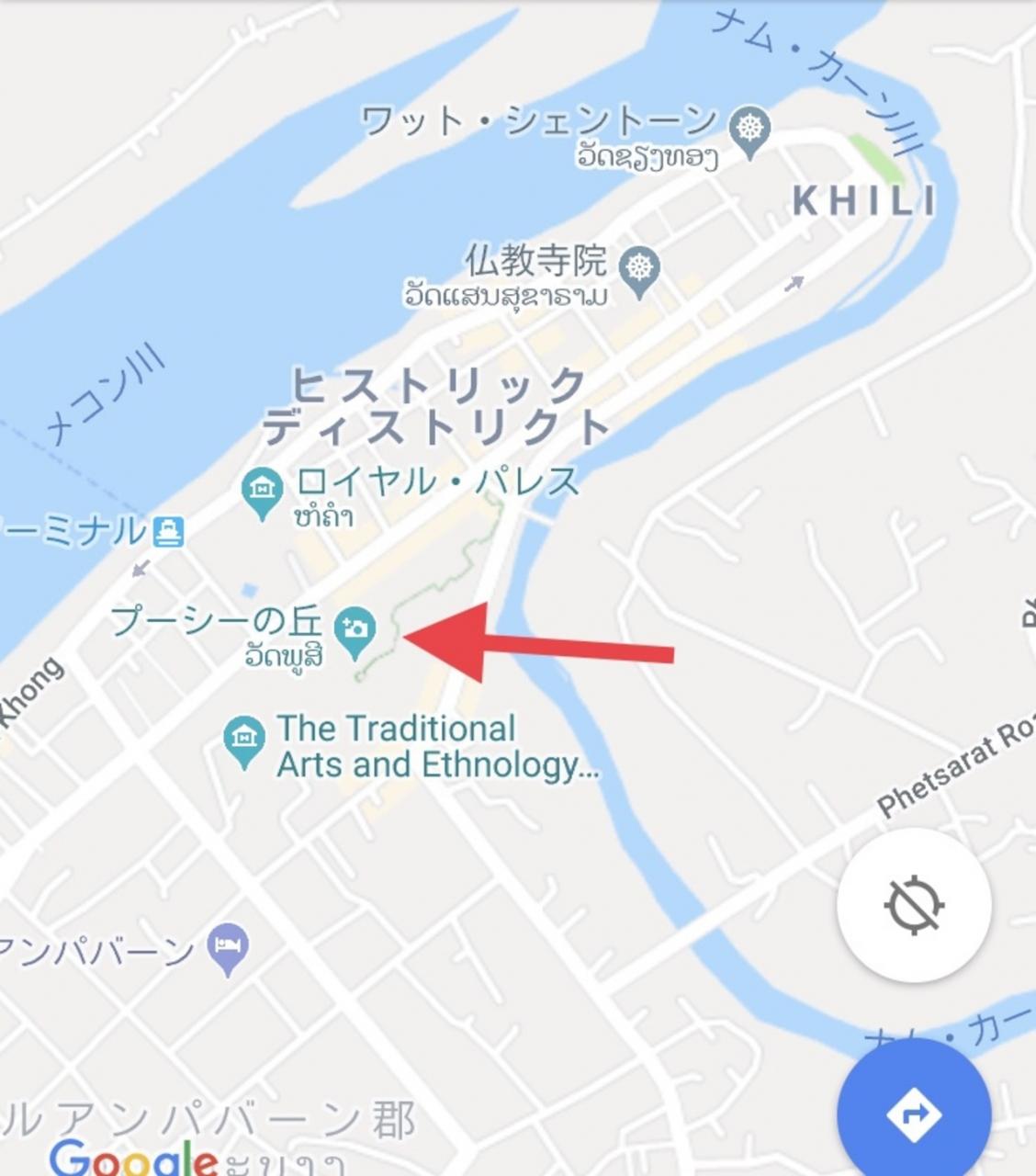Center the map on my location
This screenshot has height=1176, width=1036.
tap(914, 905)
